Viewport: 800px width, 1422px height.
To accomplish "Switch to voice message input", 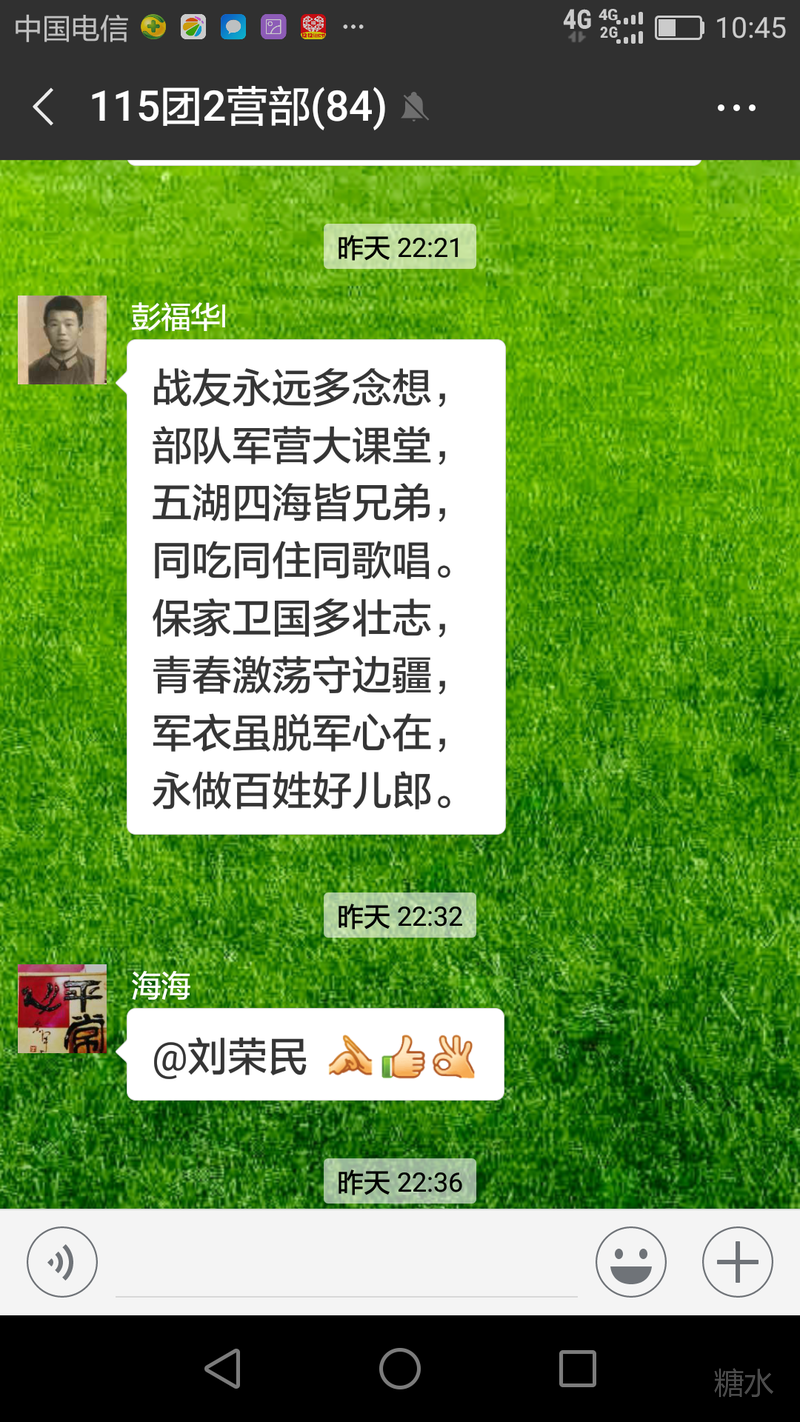I will [62, 1262].
